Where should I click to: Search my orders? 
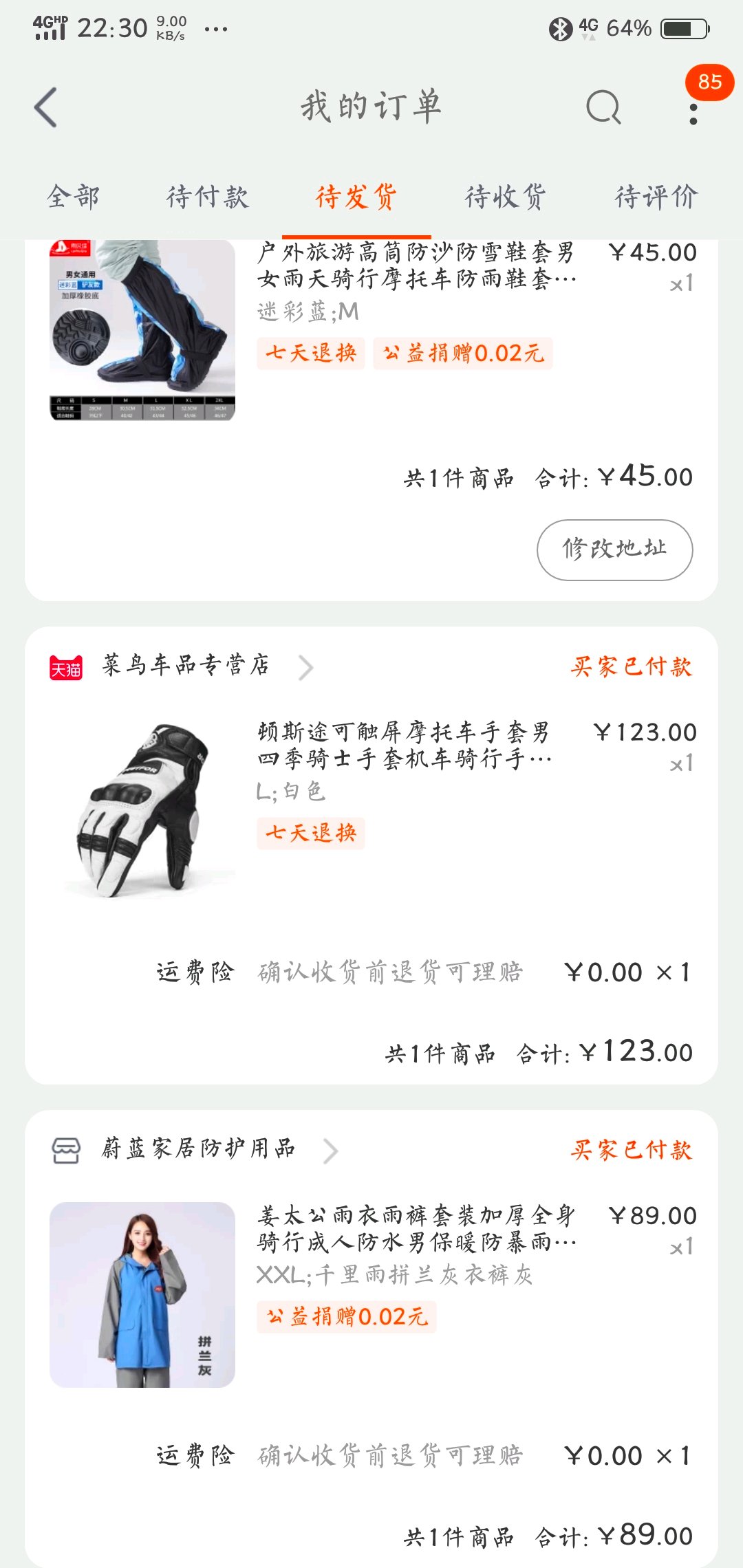[603, 107]
